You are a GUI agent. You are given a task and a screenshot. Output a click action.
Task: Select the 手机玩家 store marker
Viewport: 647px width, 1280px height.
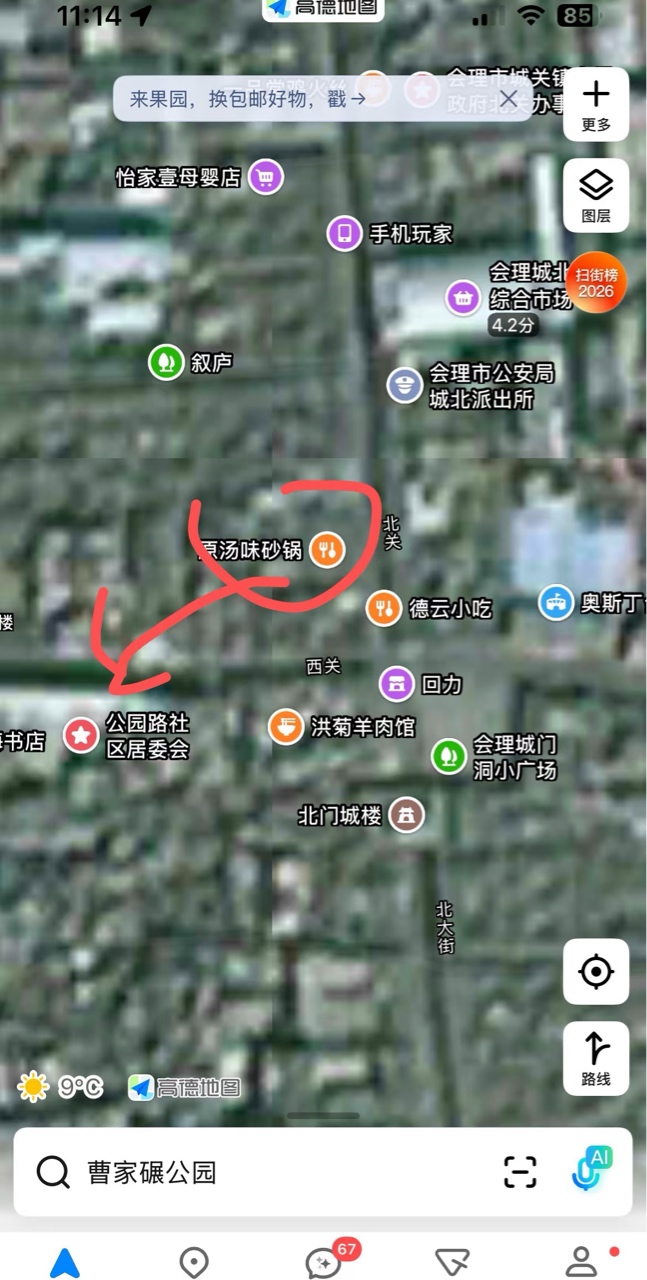pos(345,234)
